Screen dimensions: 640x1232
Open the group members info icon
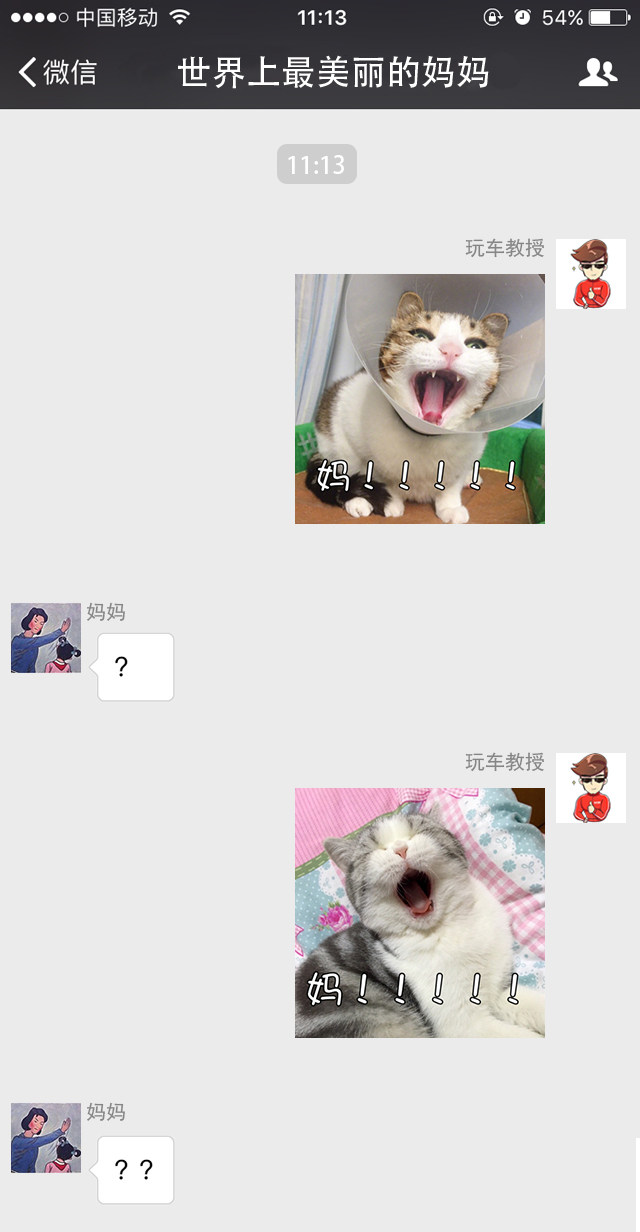597,72
